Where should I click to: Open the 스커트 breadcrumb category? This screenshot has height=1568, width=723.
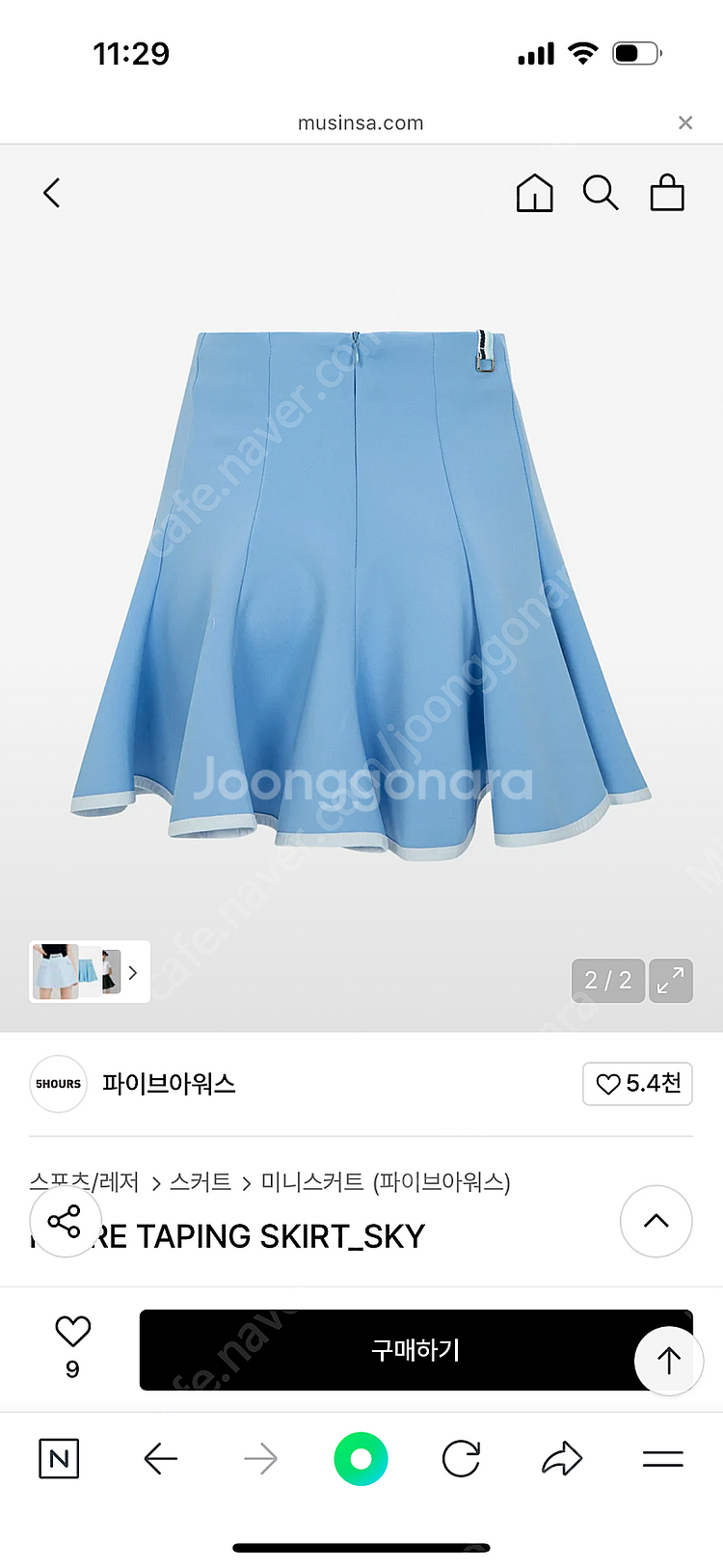click(x=202, y=1183)
